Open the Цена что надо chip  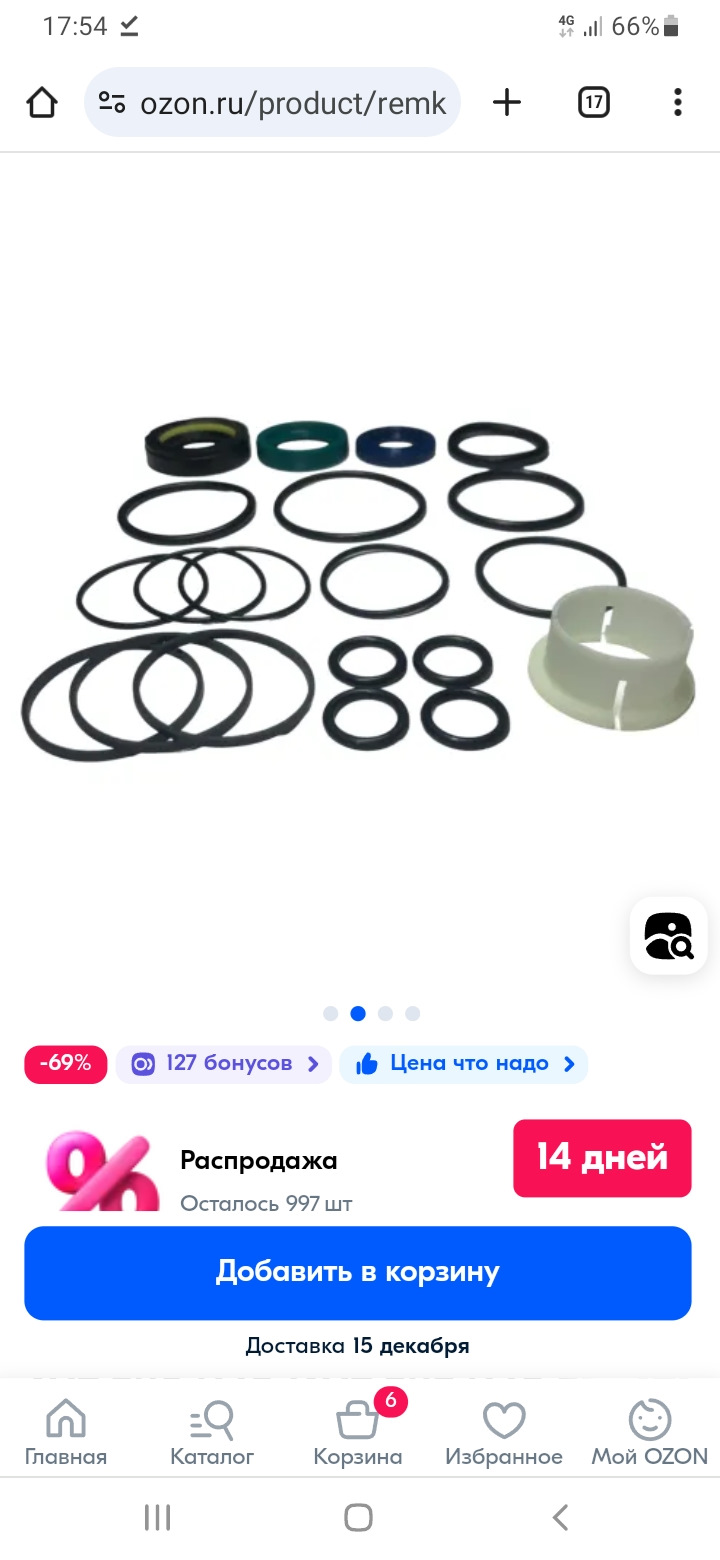463,1064
